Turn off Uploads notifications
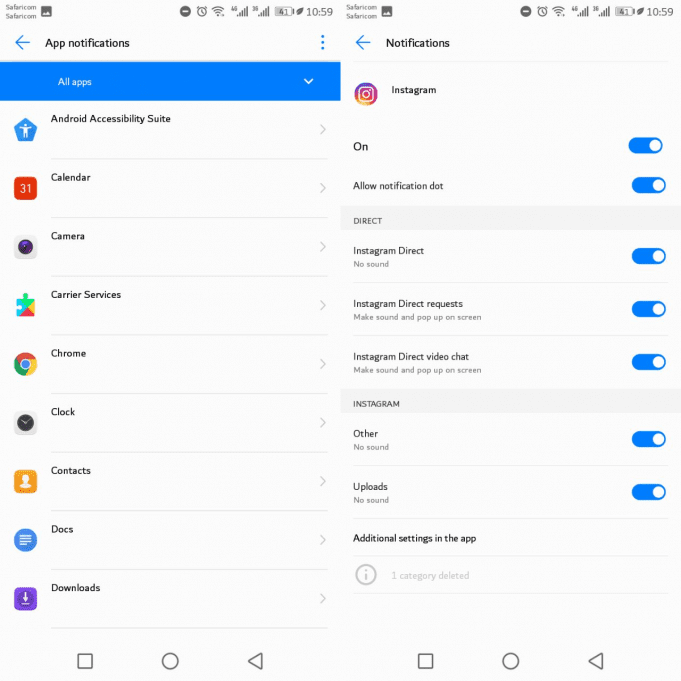 (x=648, y=492)
